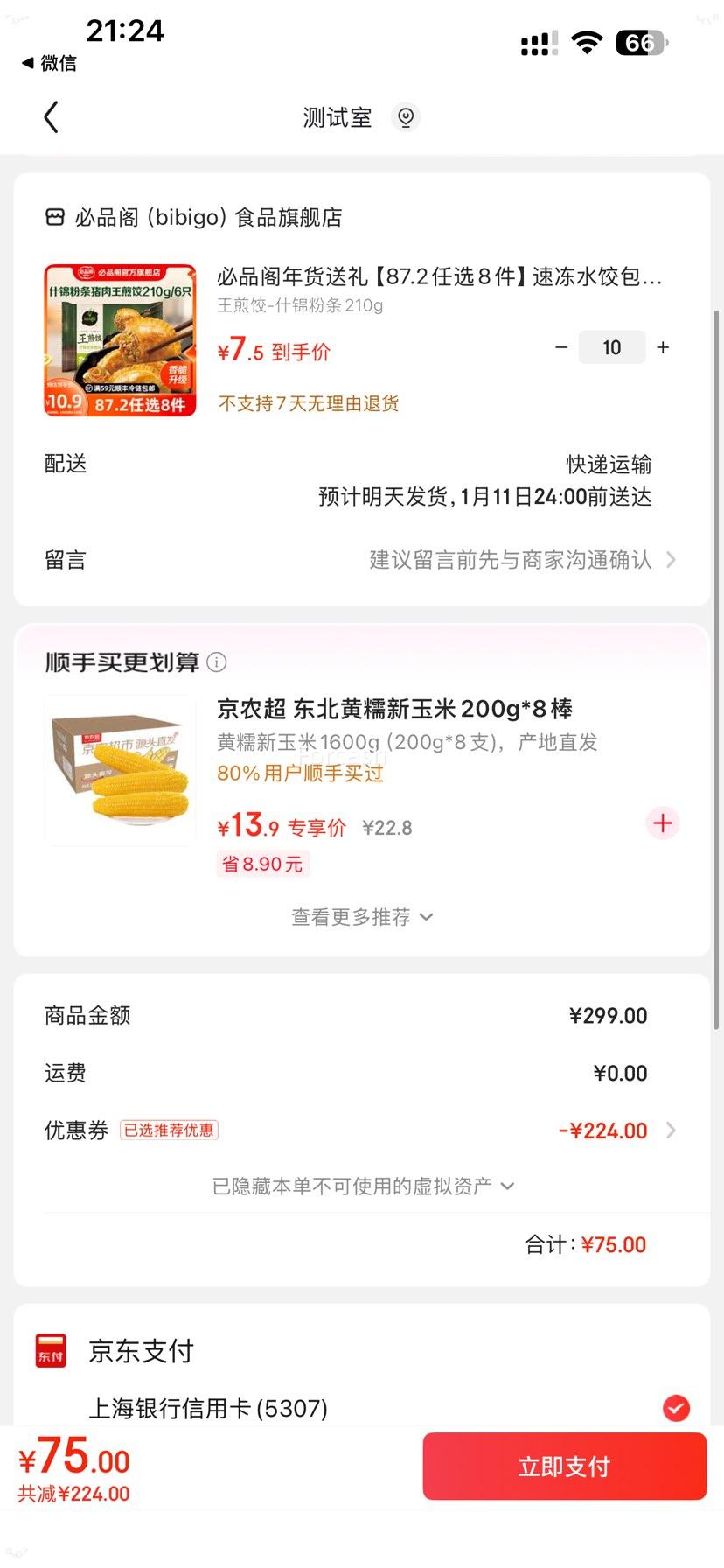Image resolution: width=724 pixels, height=1568 pixels.
Task: Tap the 东付 JD Pay logo icon
Action: click(x=50, y=1350)
